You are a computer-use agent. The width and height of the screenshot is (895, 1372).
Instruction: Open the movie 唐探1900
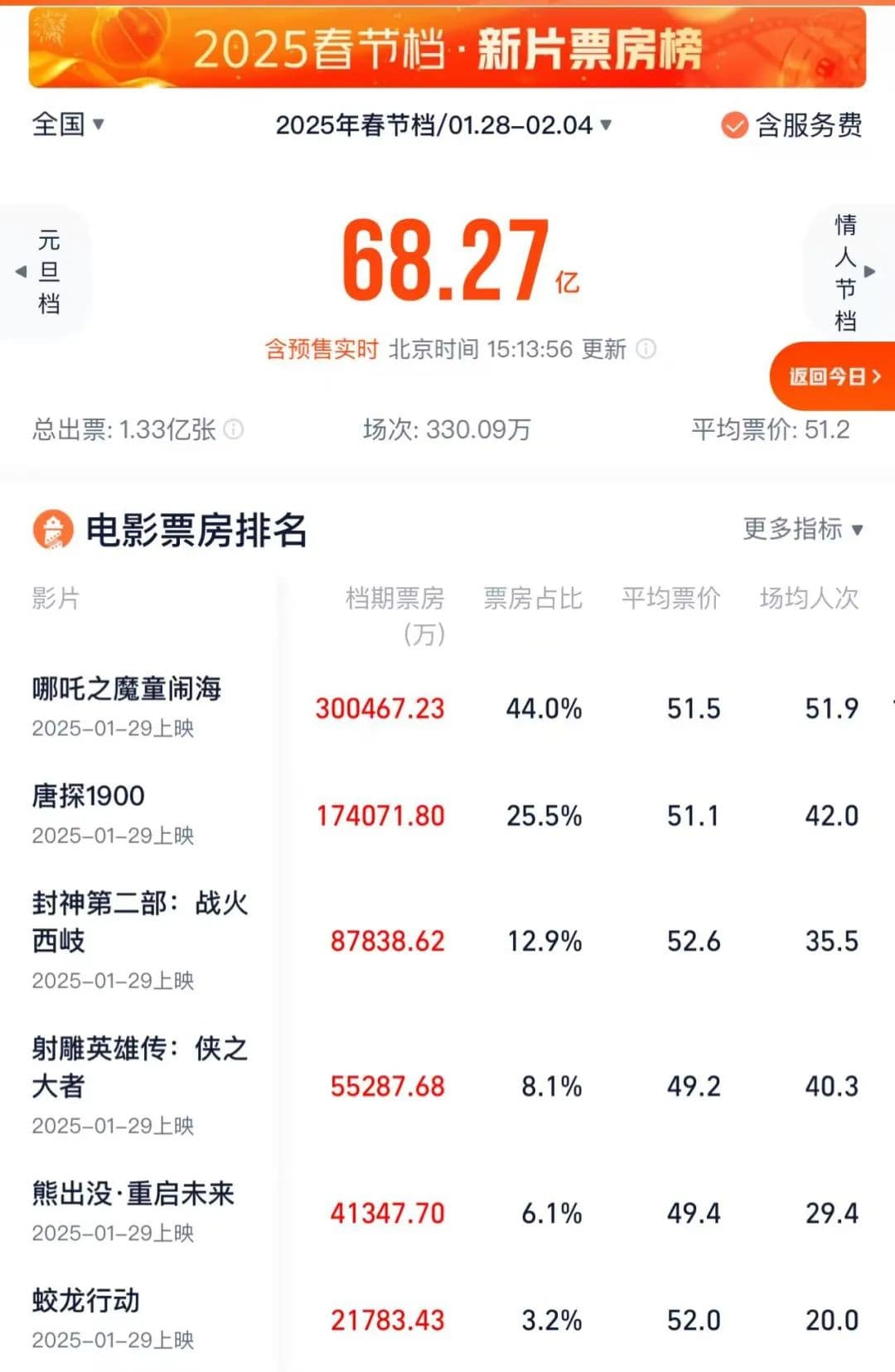tap(89, 796)
